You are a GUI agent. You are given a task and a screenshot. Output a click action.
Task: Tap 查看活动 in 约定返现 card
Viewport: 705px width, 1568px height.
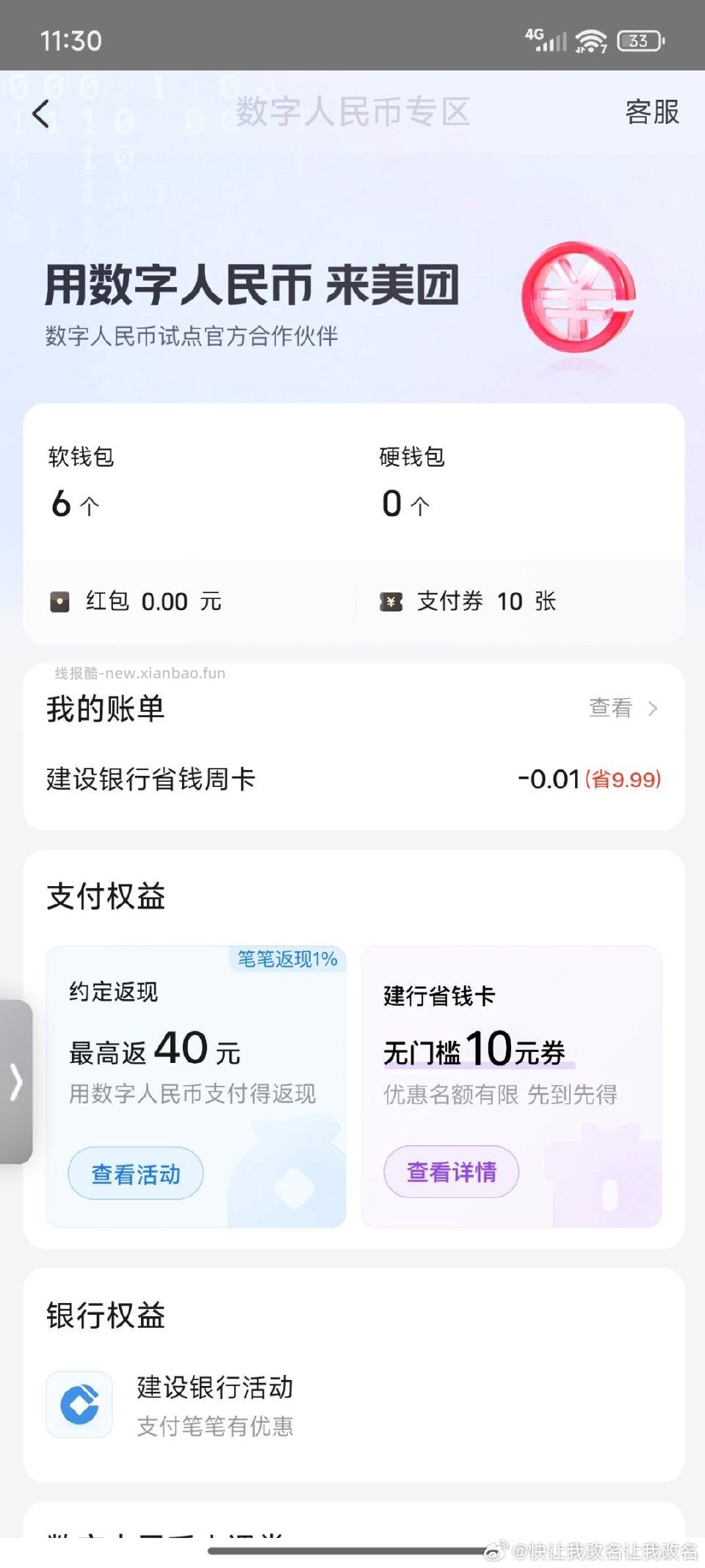tap(135, 1173)
